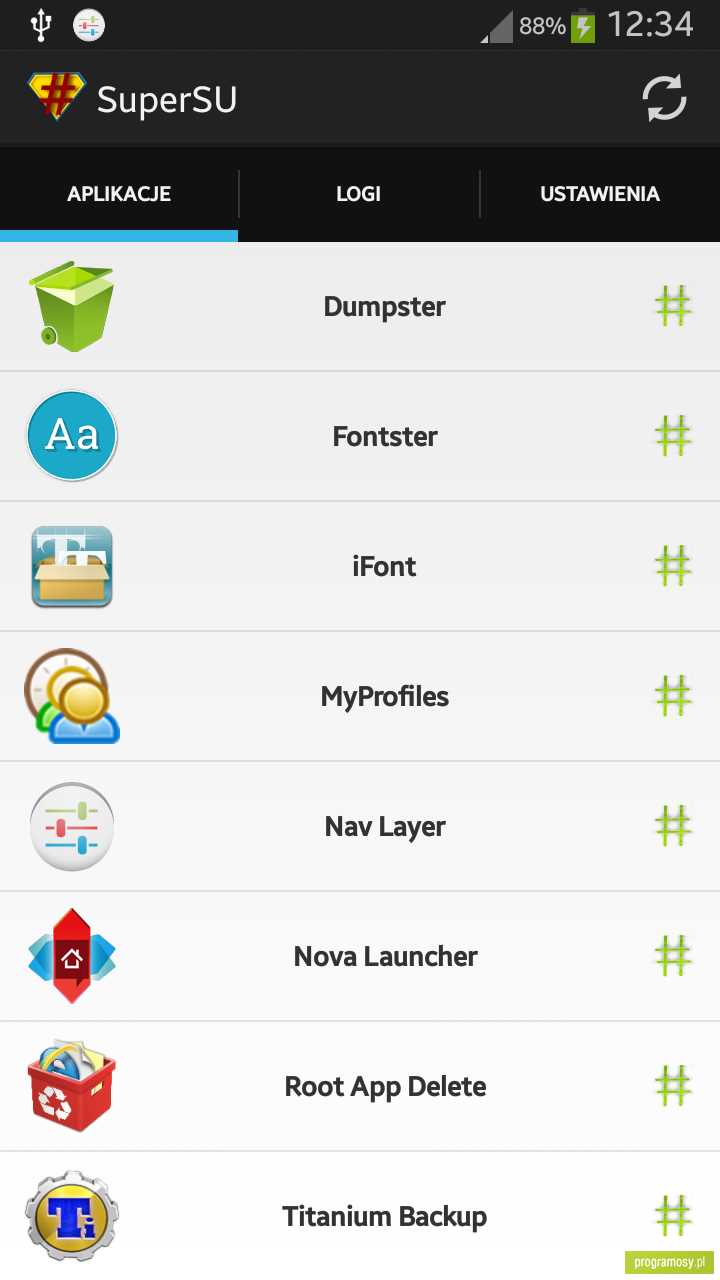Open the Titanium Backup entry
Image resolution: width=720 pixels, height=1280 pixels.
click(385, 1217)
